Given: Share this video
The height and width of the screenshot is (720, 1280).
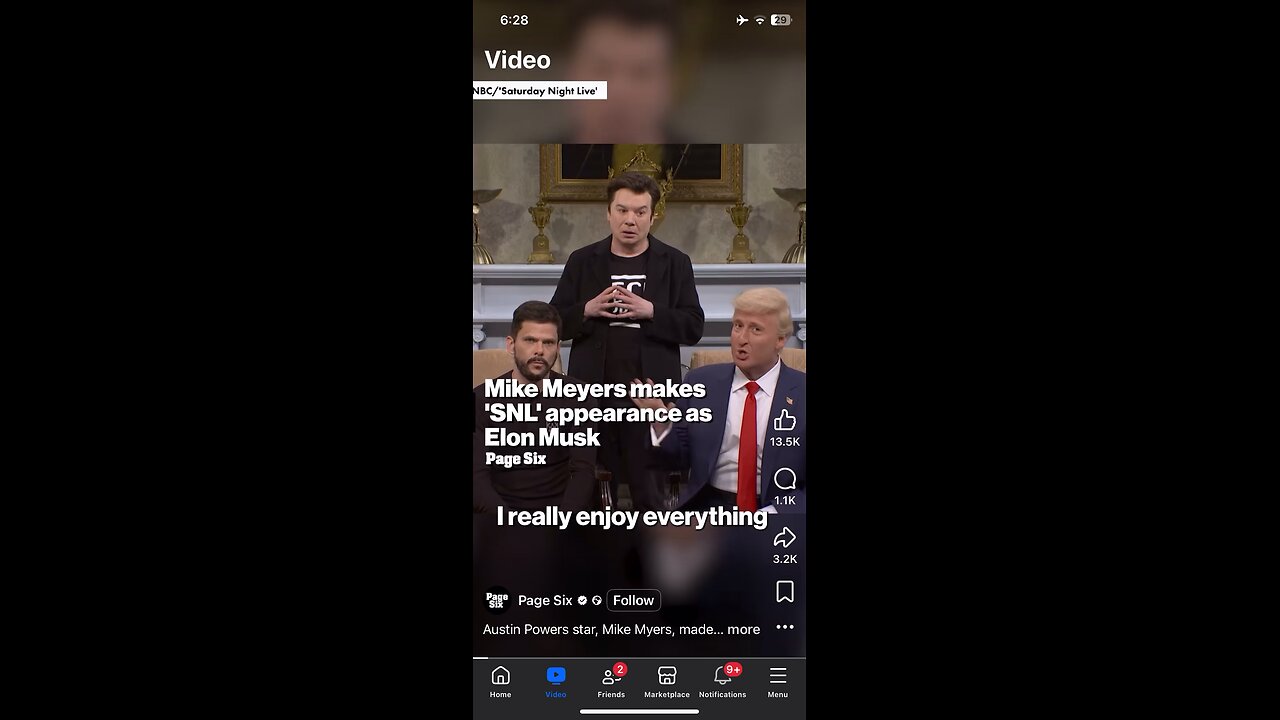Looking at the screenshot, I should [785, 538].
